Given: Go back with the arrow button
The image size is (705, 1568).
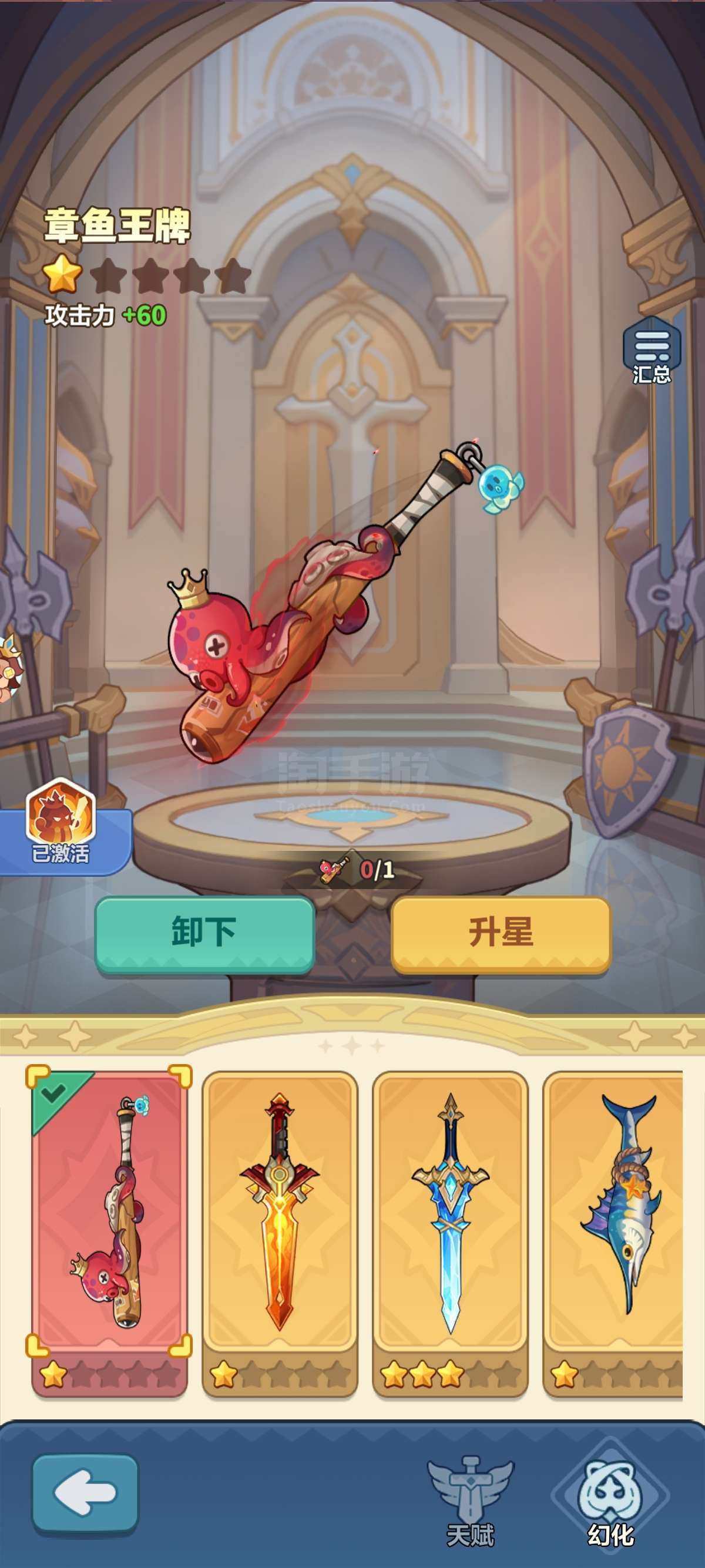Looking at the screenshot, I should (85, 1492).
